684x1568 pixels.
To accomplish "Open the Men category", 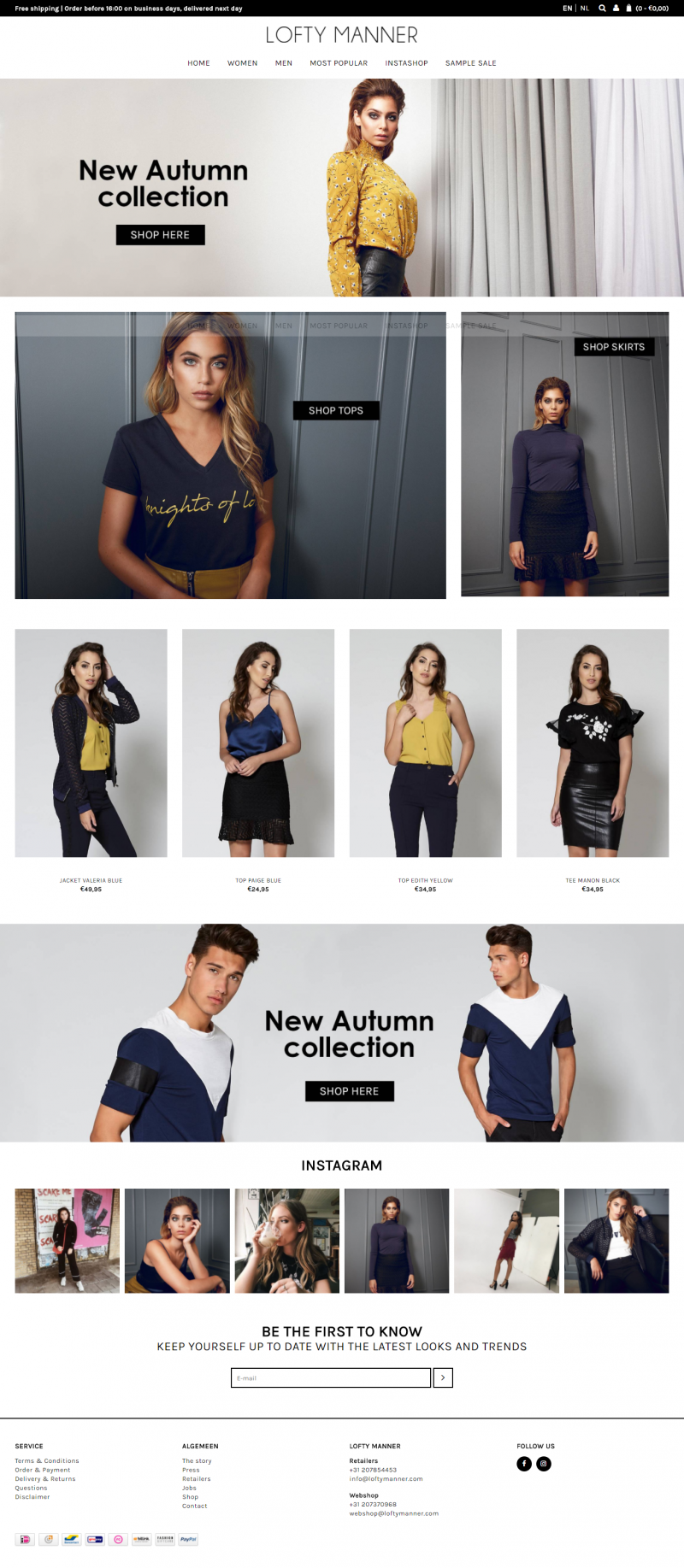I will [284, 63].
